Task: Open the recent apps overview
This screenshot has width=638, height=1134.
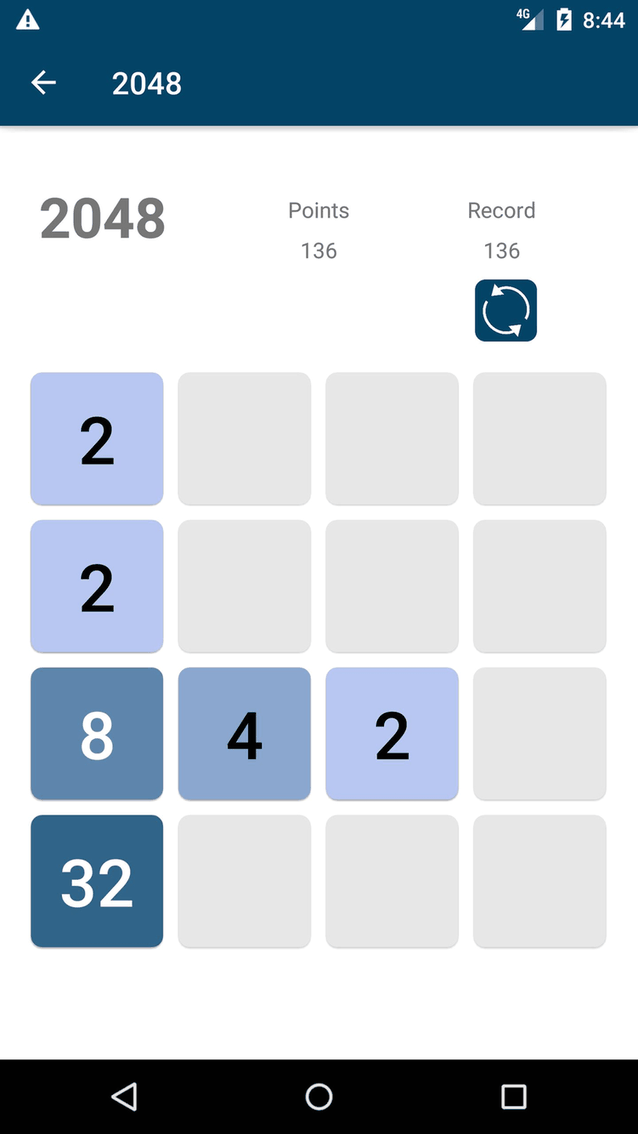Action: point(513,1097)
